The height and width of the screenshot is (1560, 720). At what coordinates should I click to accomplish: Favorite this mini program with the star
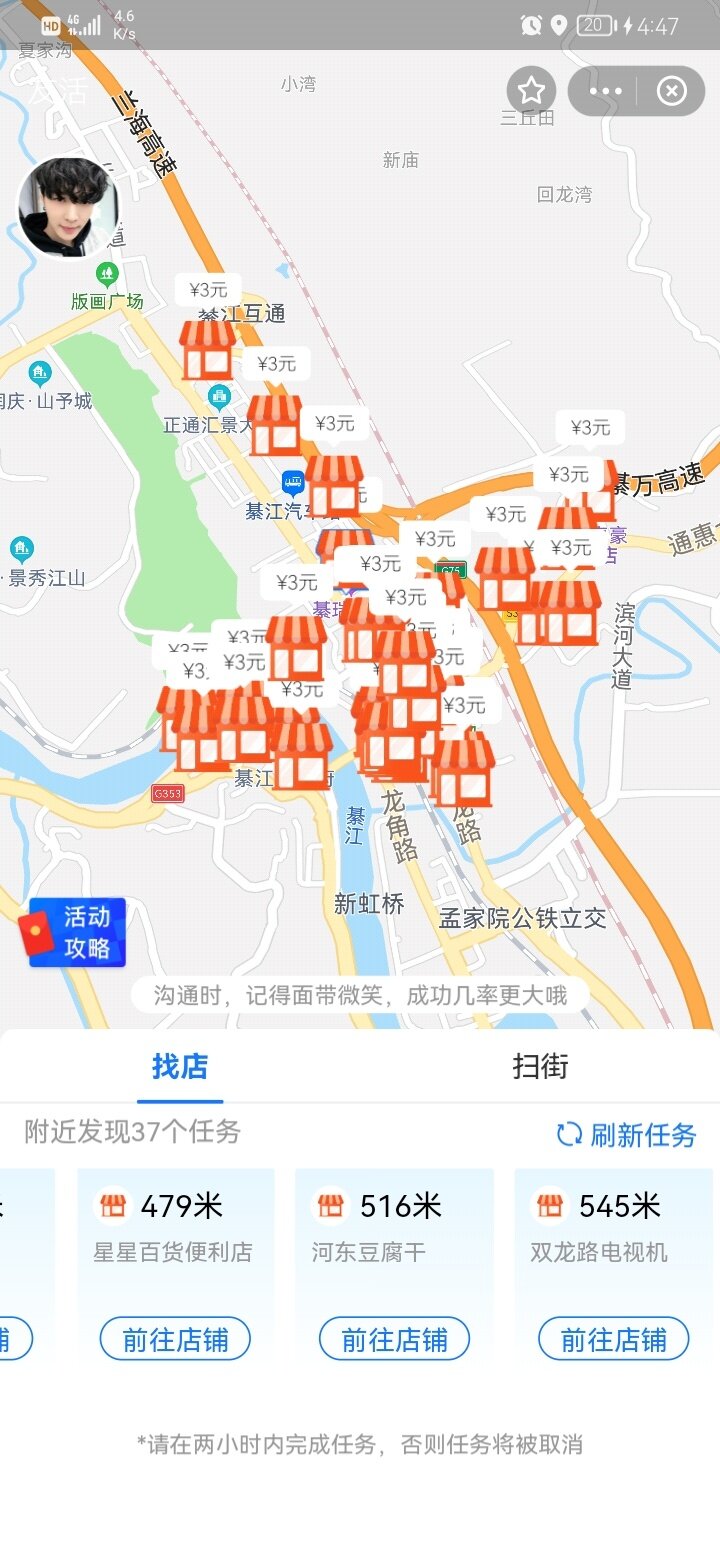531,91
